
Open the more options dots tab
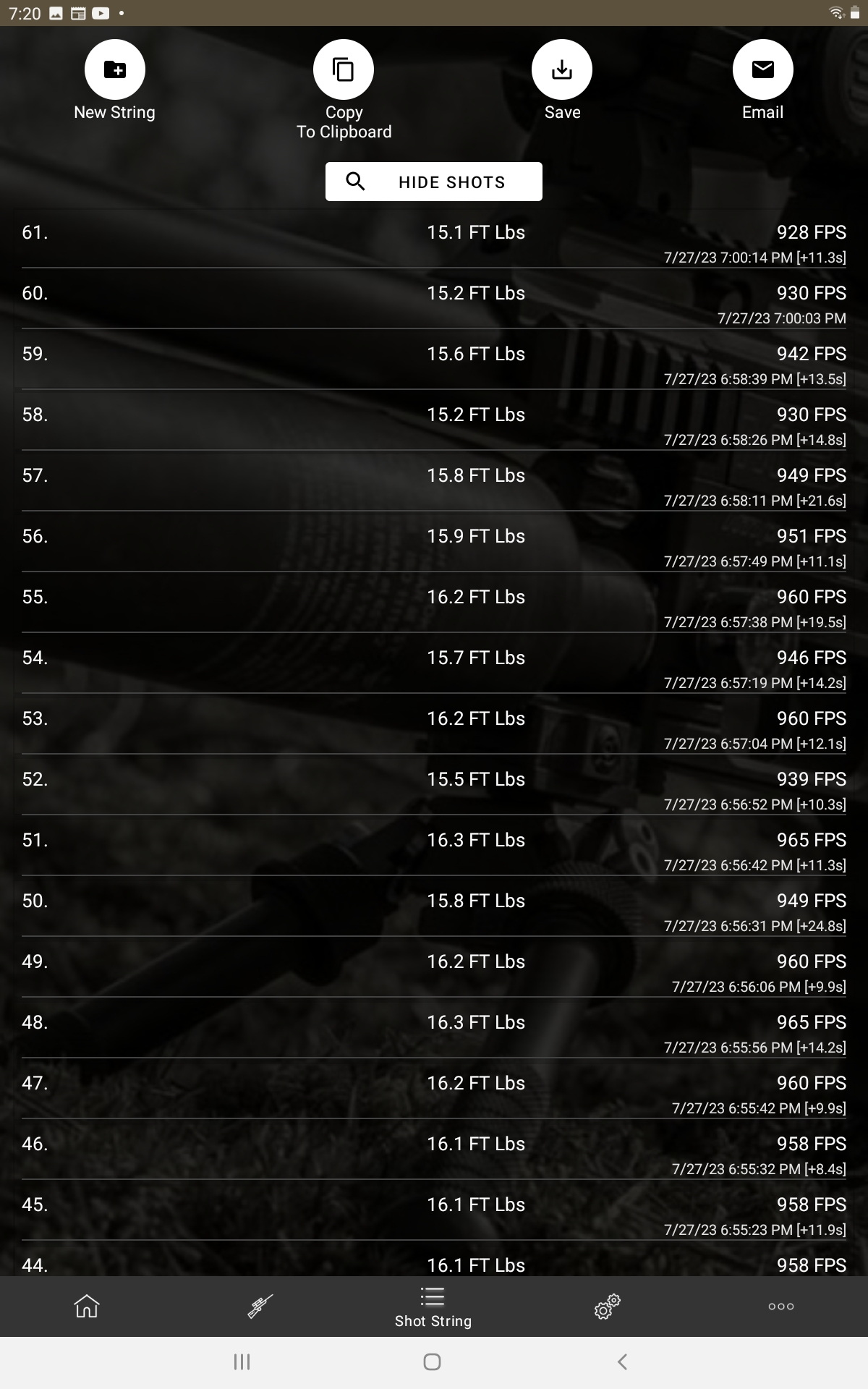[781, 1306]
